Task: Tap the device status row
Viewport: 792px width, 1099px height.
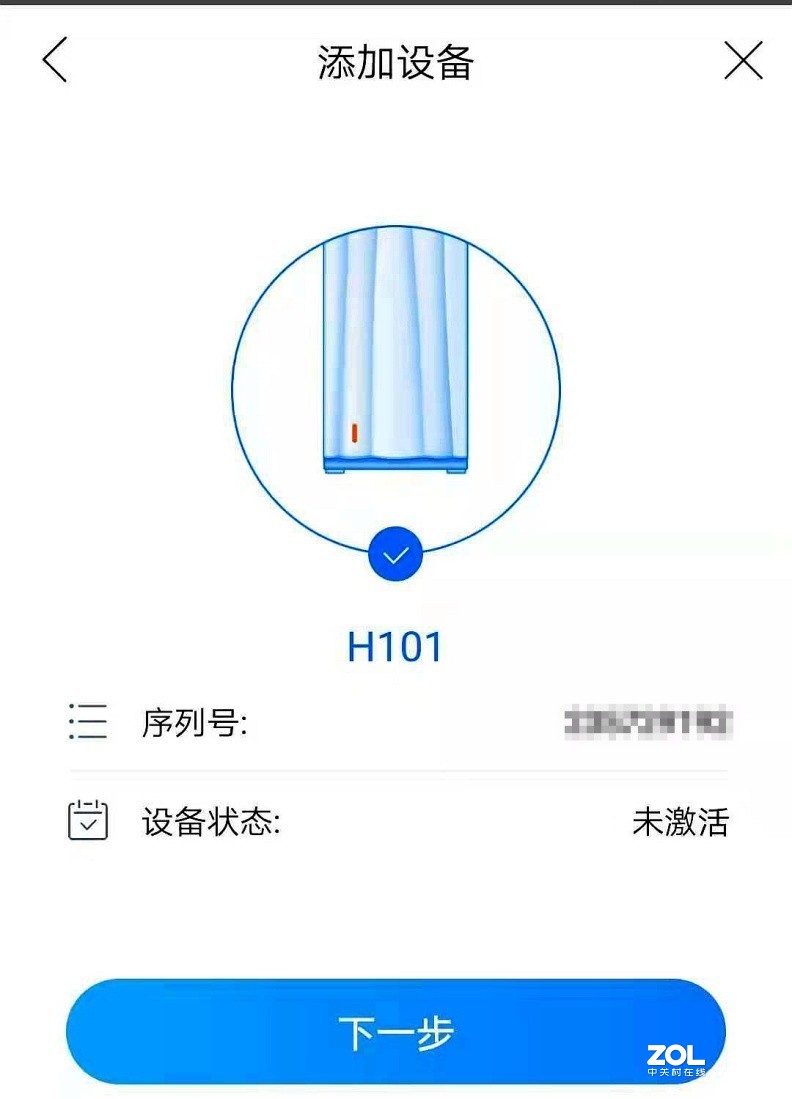Action: click(395, 822)
